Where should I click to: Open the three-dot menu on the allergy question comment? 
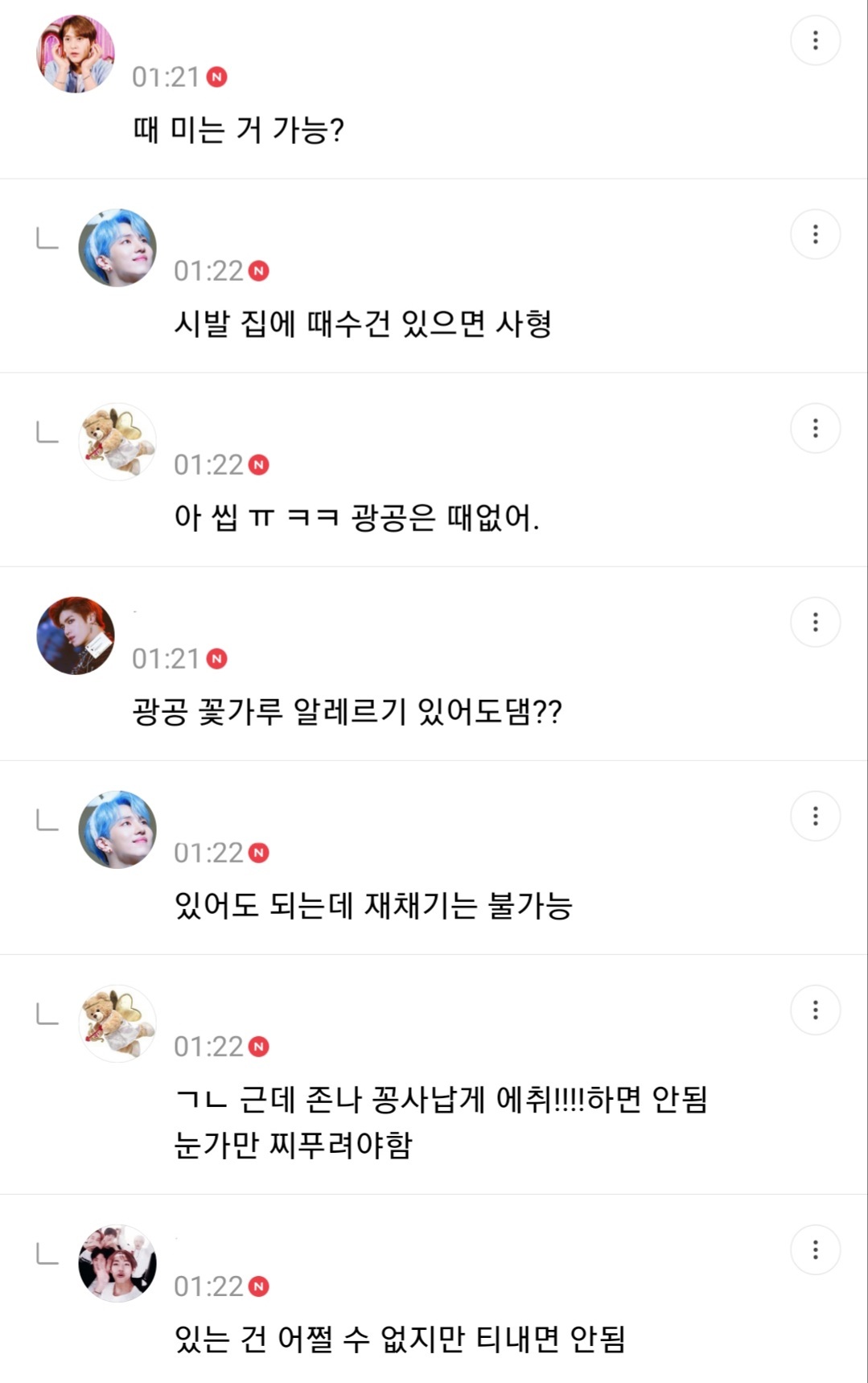(x=816, y=619)
